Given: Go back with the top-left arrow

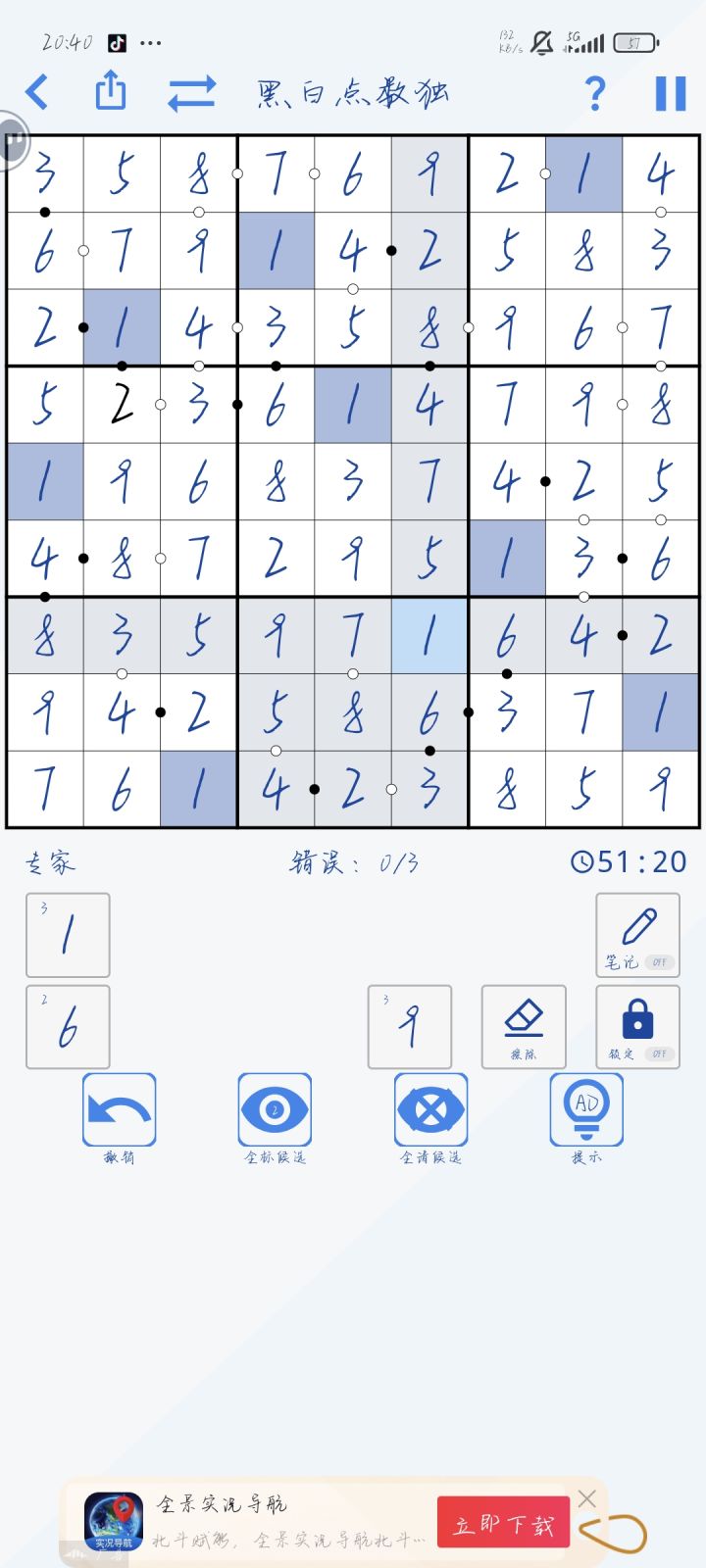Looking at the screenshot, I should (37, 92).
